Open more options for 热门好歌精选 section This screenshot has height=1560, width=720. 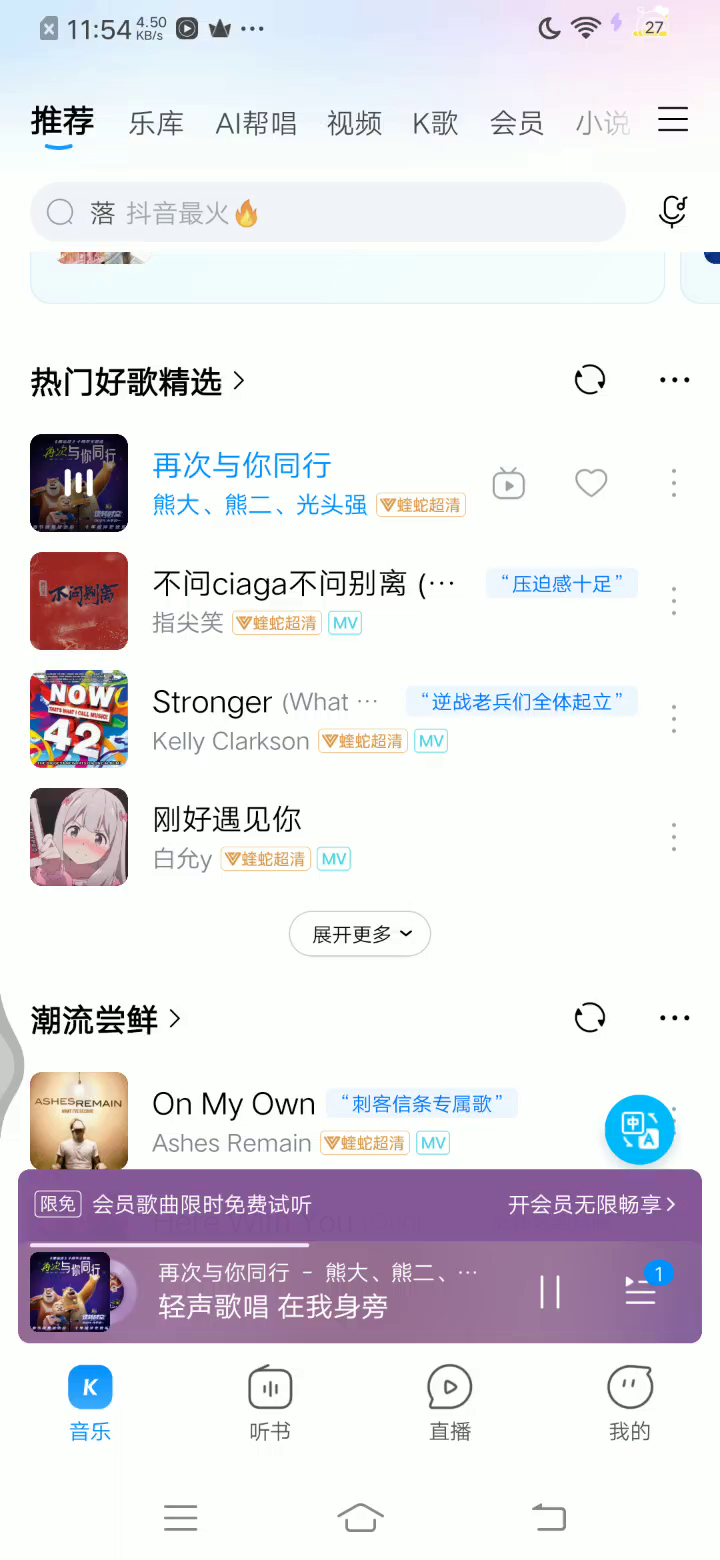pyautogui.click(x=675, y=380)
